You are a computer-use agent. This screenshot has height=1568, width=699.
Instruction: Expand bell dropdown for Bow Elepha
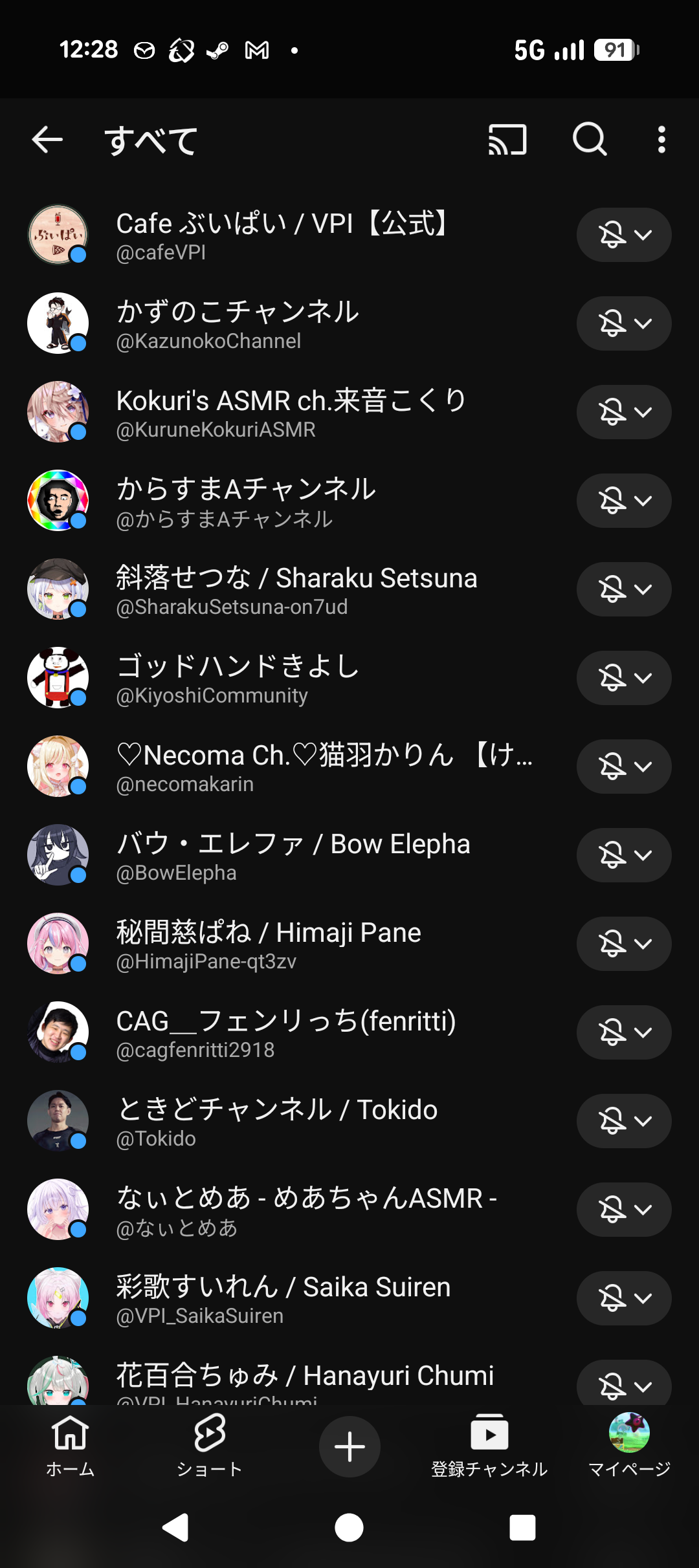(623, 855)
